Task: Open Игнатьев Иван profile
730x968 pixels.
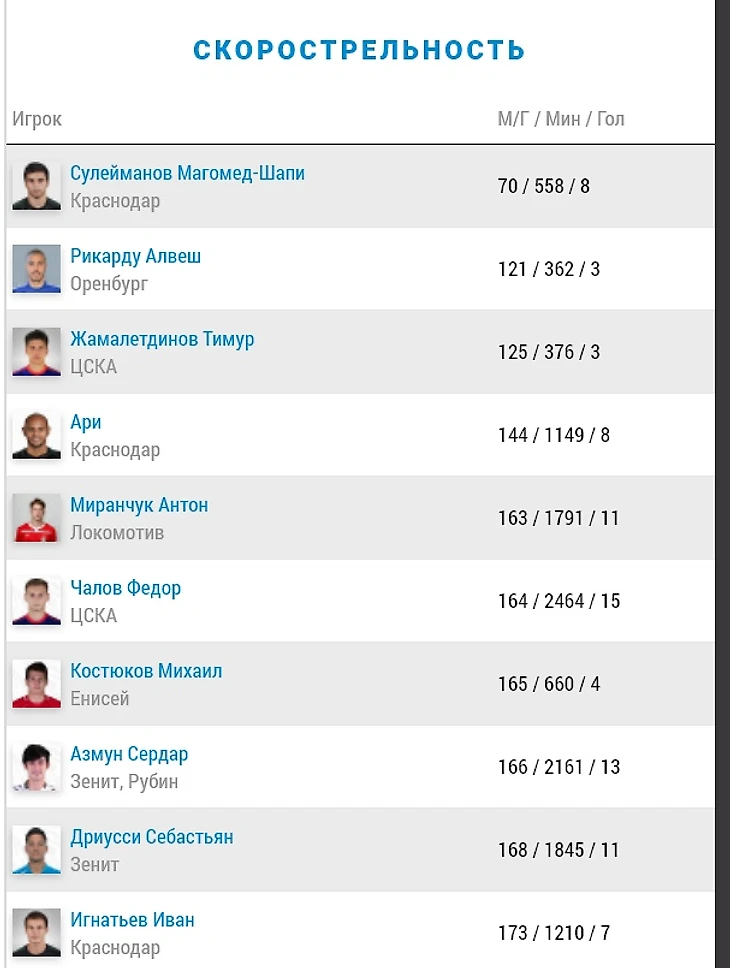Action: tap(132, 920)
